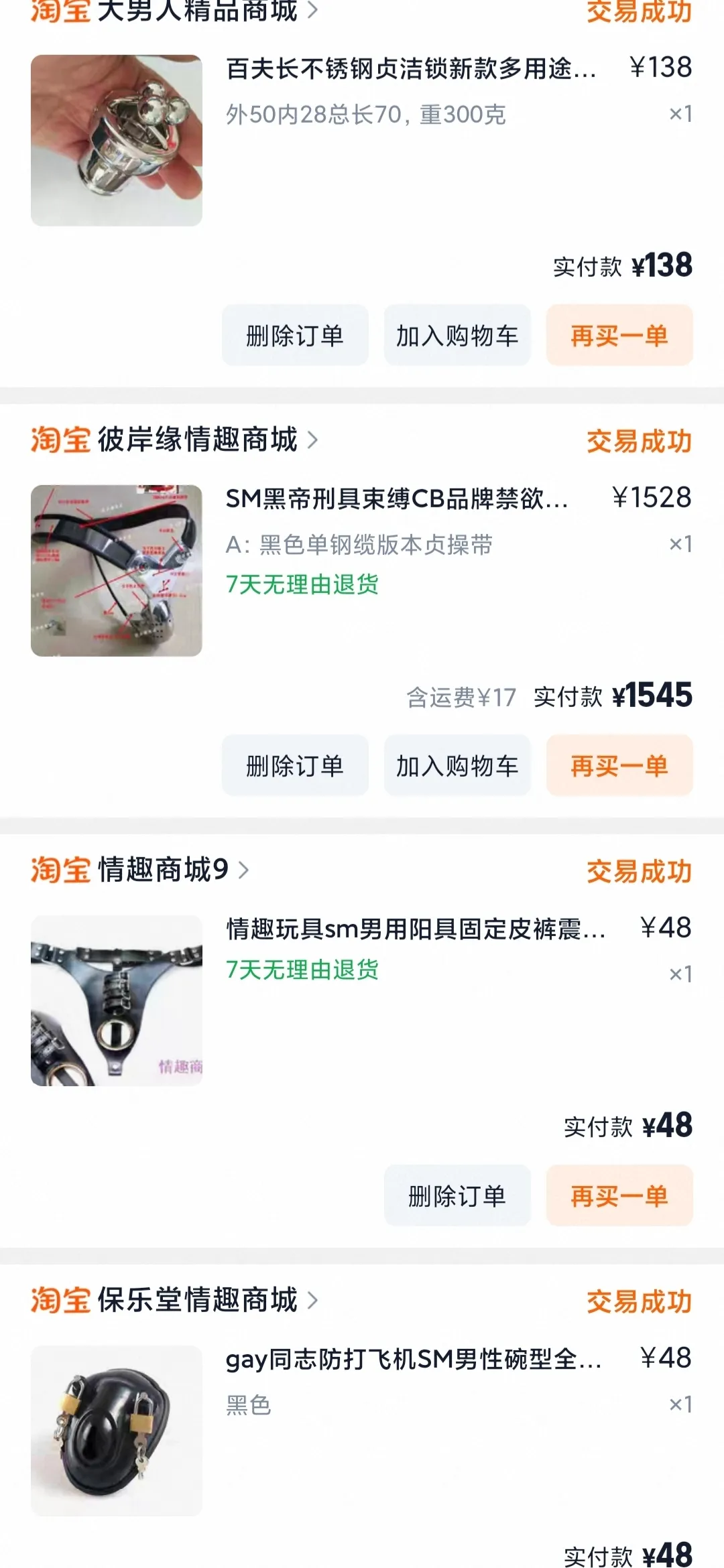This screenshot has width=724, height=1568.
Task: Open the 大男人精品商城 store page
Action: (198, 11)
